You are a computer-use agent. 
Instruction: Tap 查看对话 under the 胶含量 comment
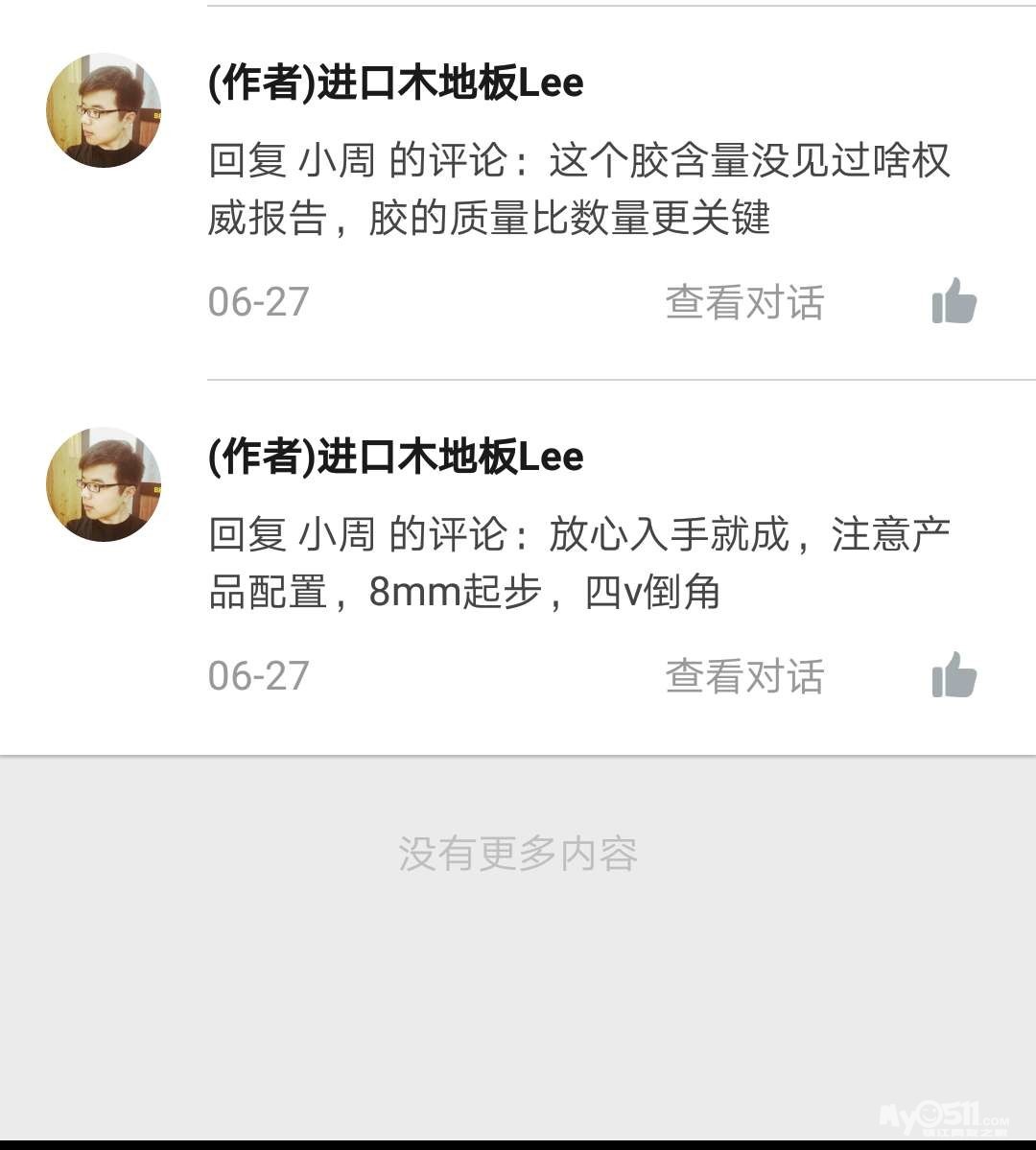point(744,302)
